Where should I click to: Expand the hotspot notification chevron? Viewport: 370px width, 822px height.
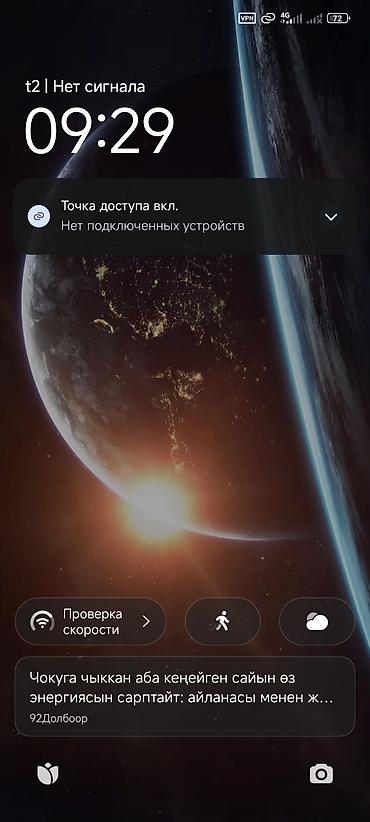(331, 217)
